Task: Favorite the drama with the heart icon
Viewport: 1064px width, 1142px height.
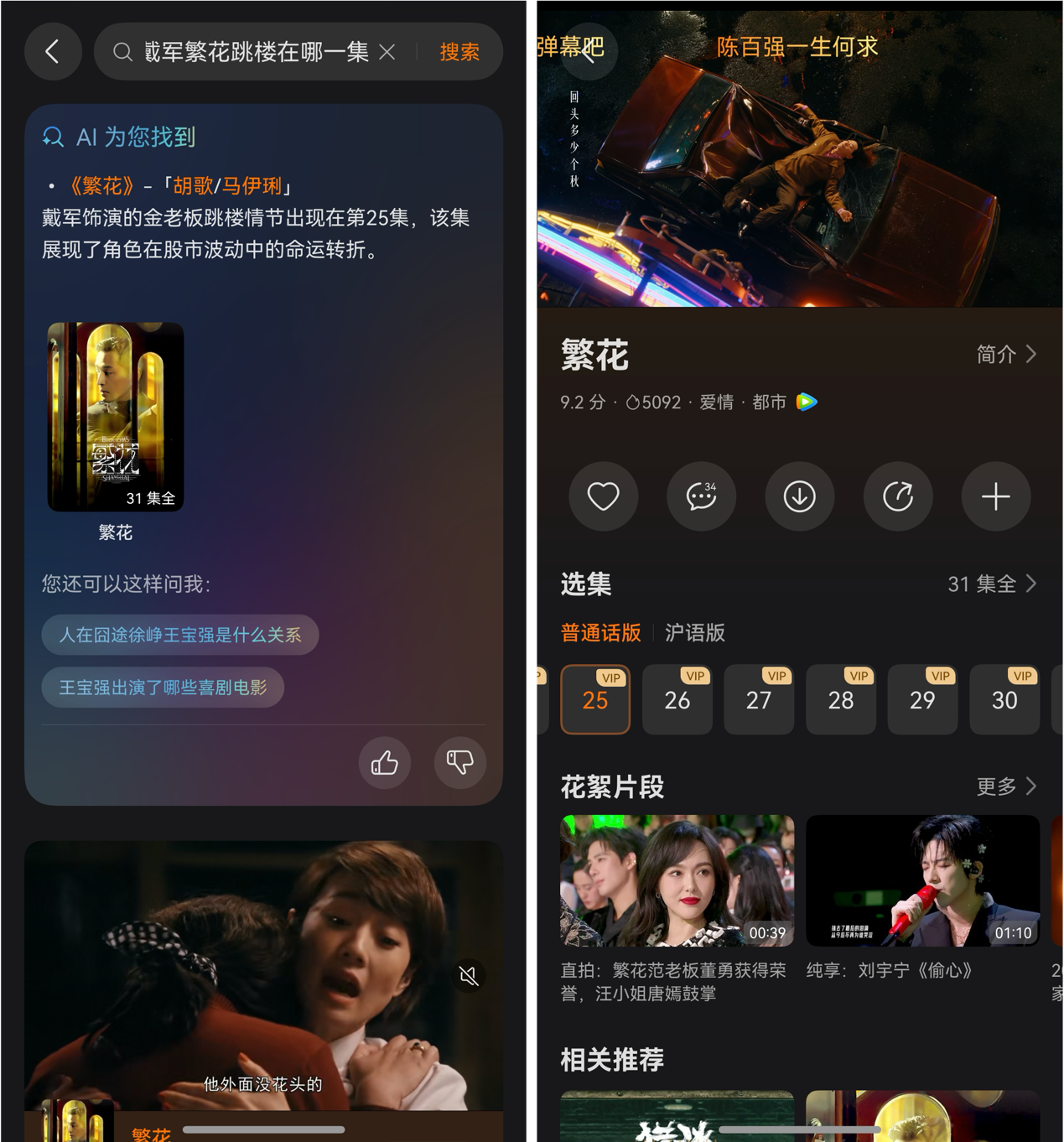Action: (603, 496)
